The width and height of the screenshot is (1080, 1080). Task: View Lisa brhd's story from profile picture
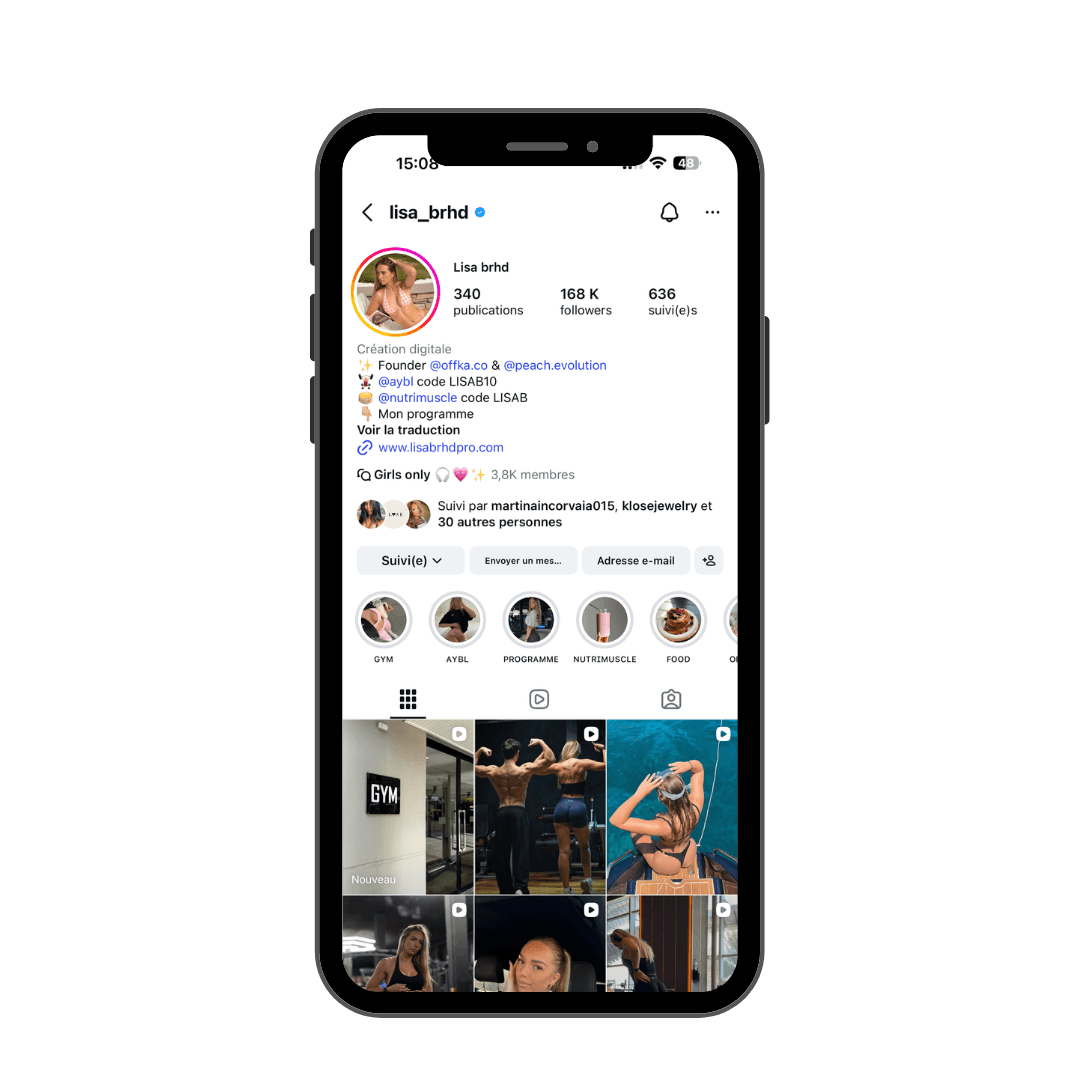pyautogui.click(x=395, y=292)
